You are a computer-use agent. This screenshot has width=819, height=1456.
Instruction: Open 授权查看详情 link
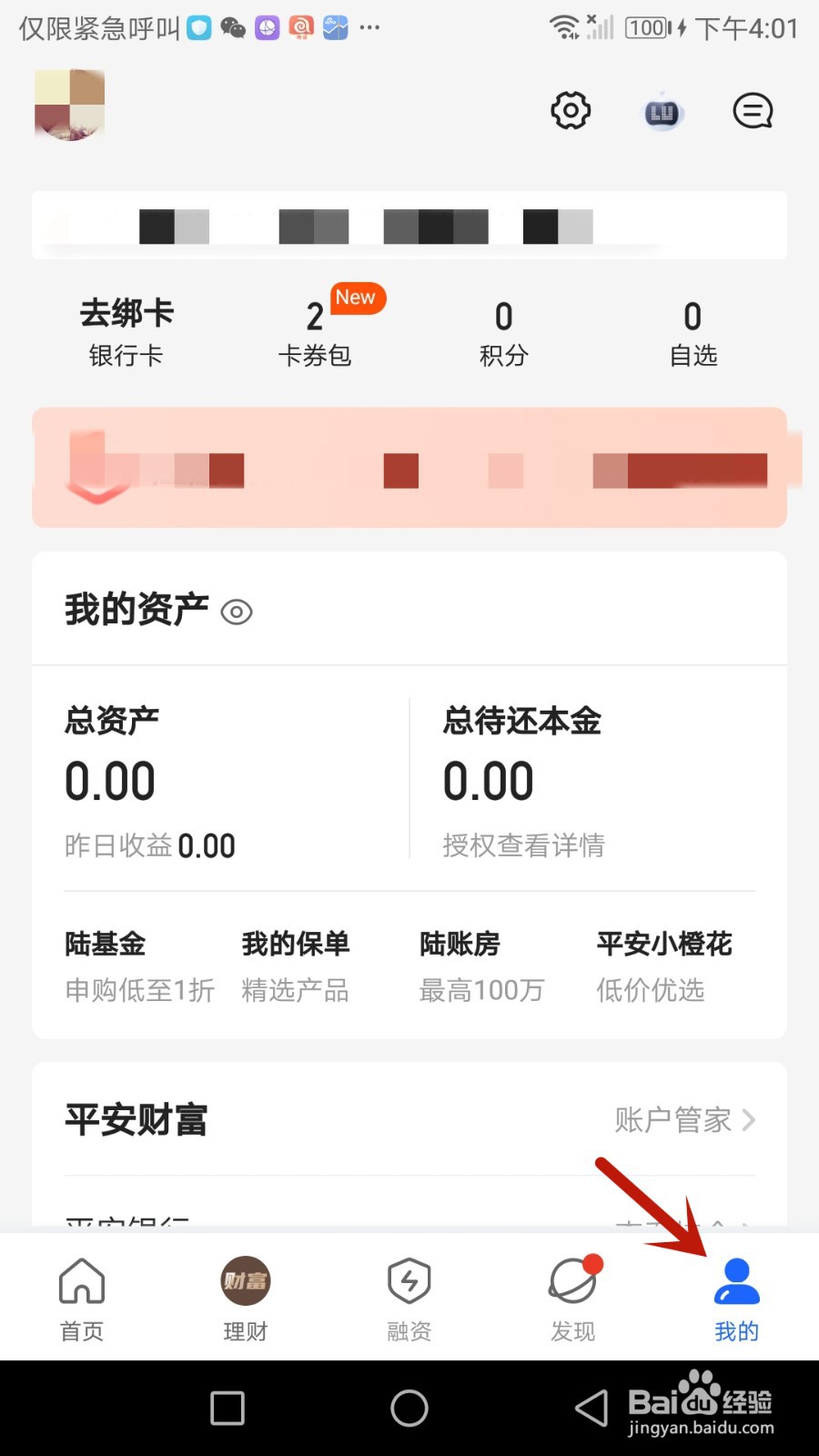tap(523, 845)
